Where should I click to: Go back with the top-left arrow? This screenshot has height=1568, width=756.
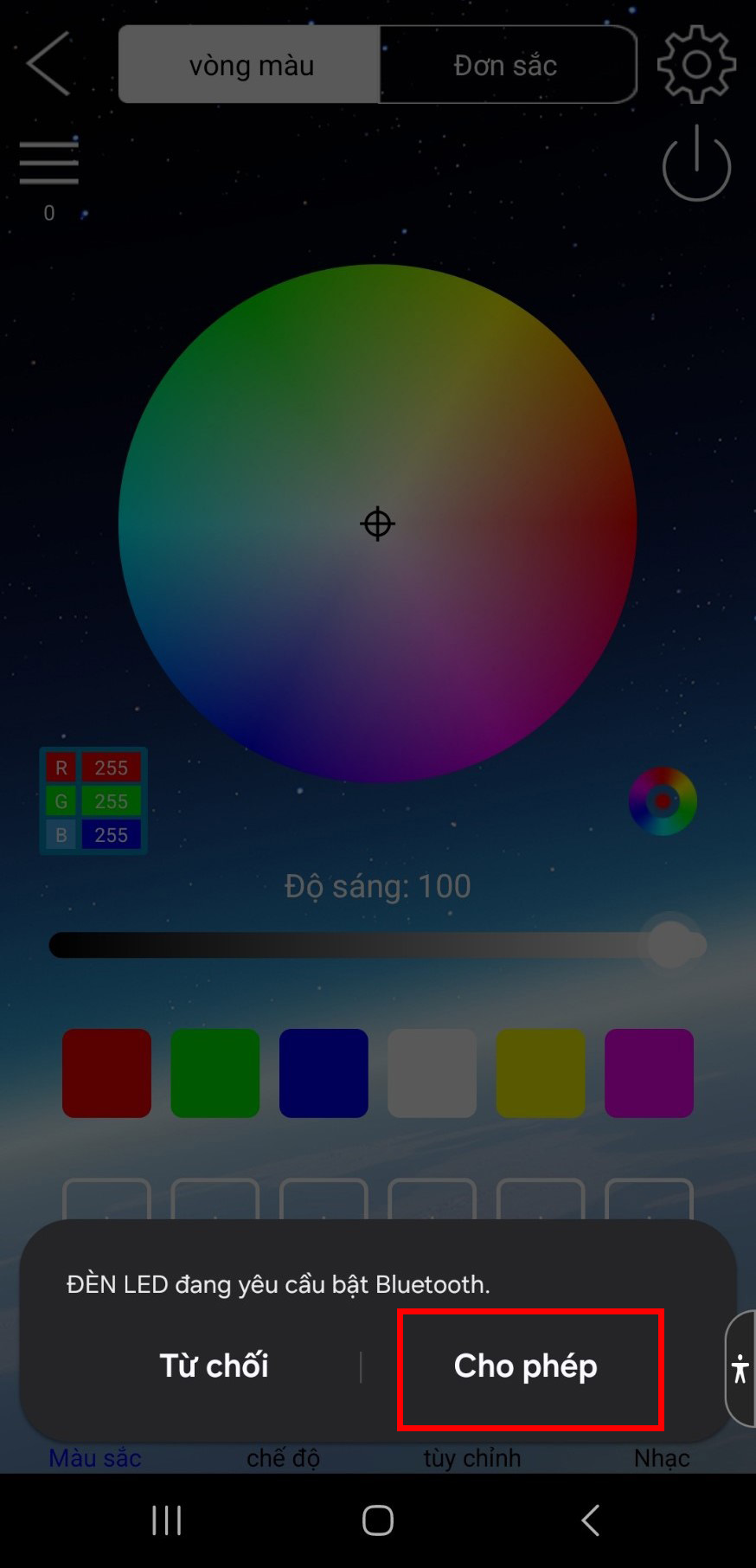[x=49, y=63]
